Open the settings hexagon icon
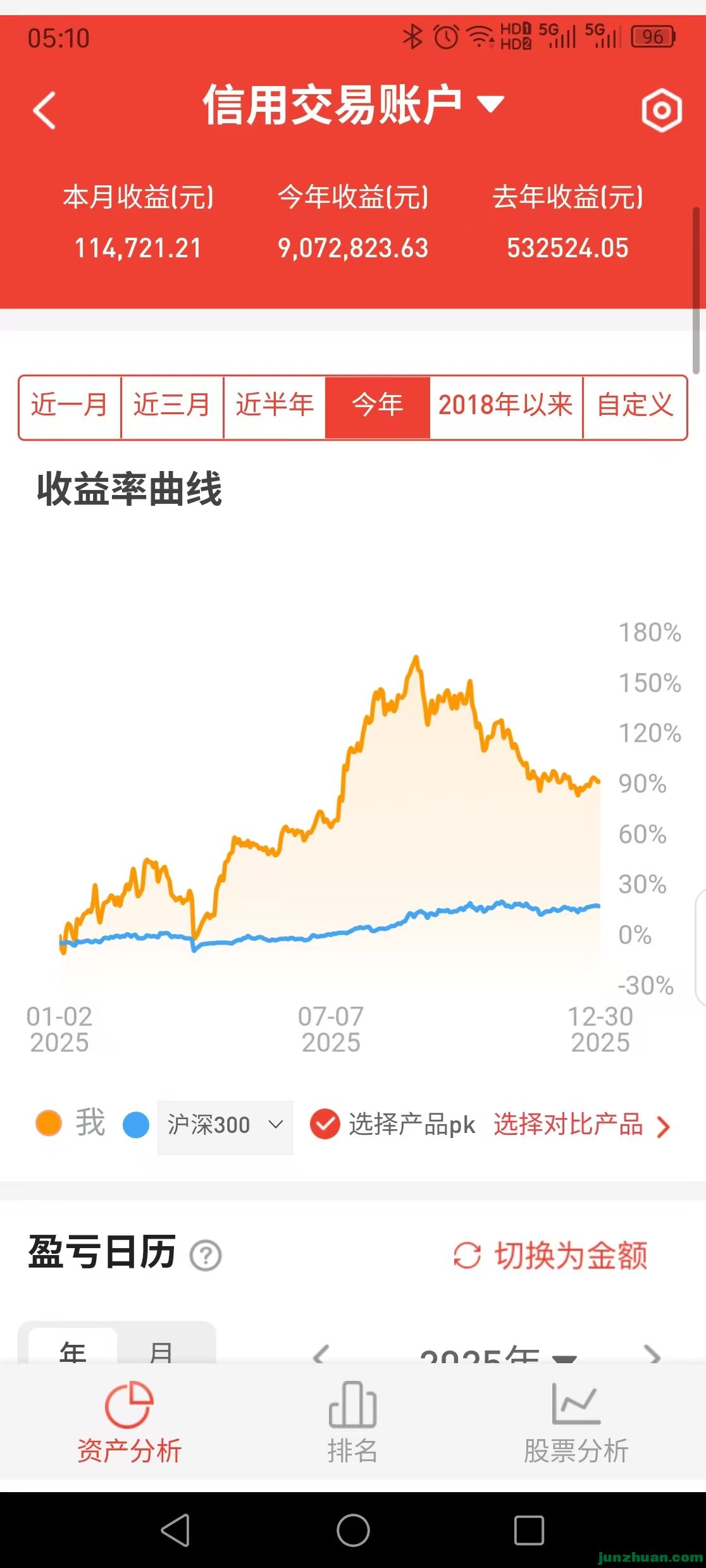The height and width of the screenshot is (1568, 706). (662, 111)
